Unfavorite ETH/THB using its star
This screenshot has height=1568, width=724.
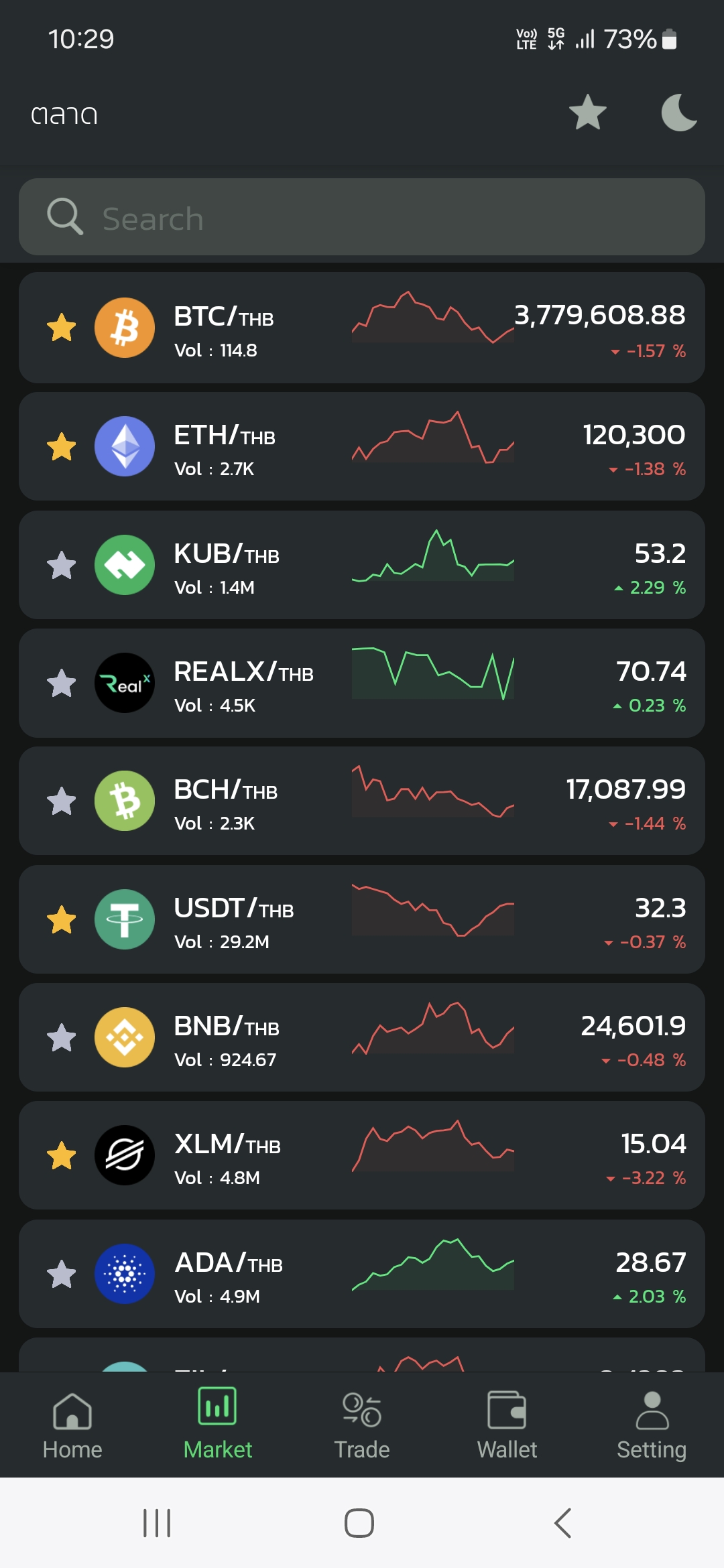62,446
